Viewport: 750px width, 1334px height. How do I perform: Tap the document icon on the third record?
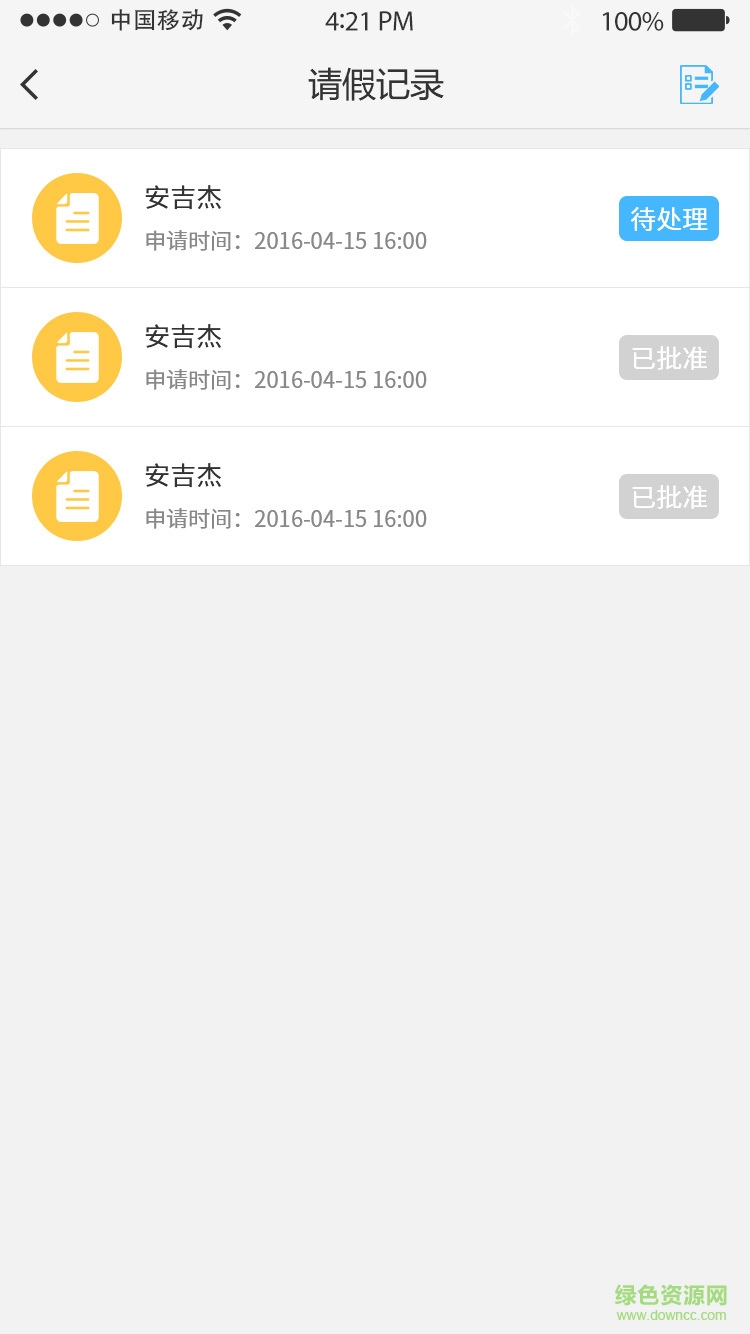[x=77, y=496]
